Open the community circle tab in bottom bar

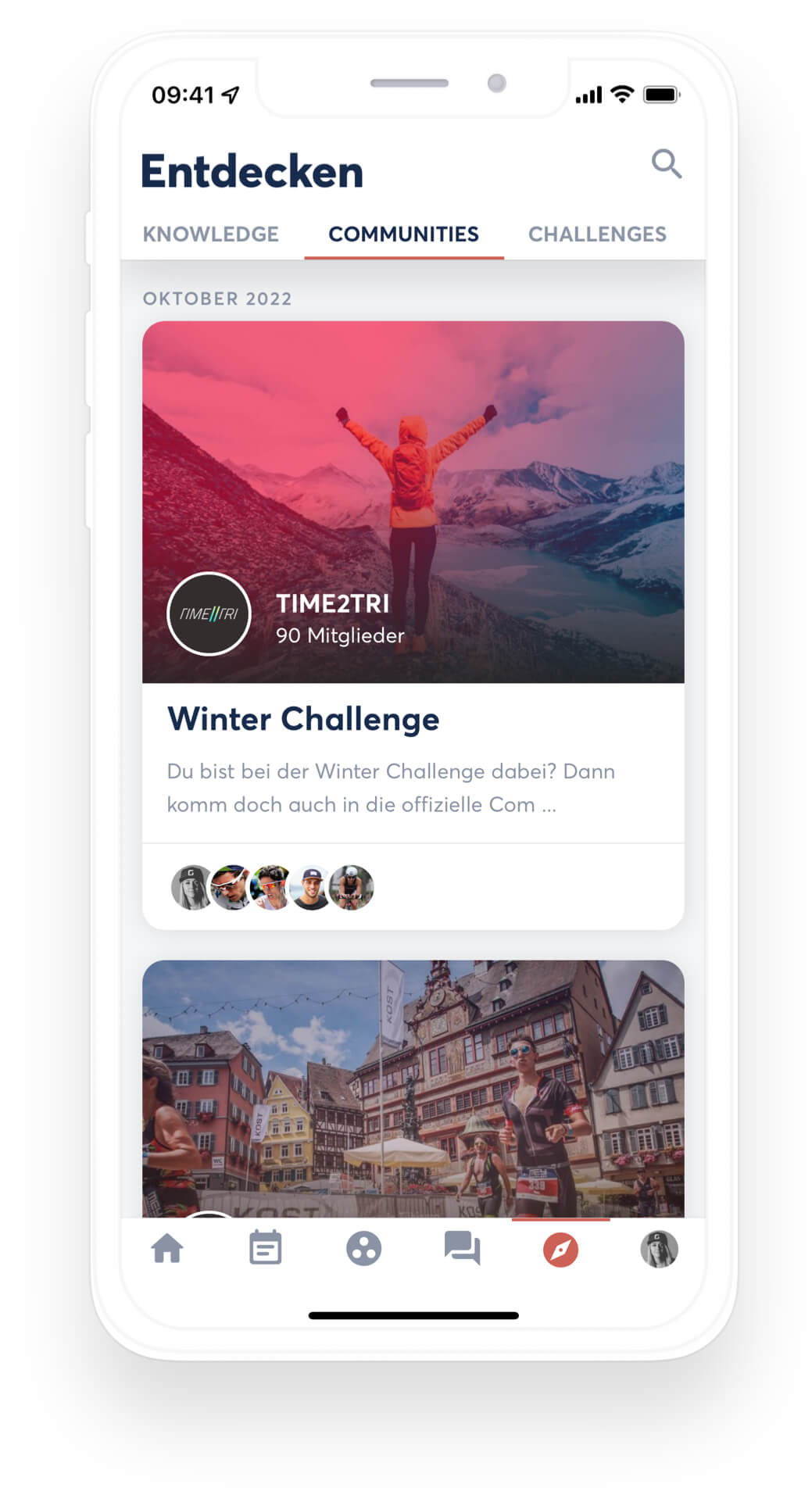pos(363,1249)
